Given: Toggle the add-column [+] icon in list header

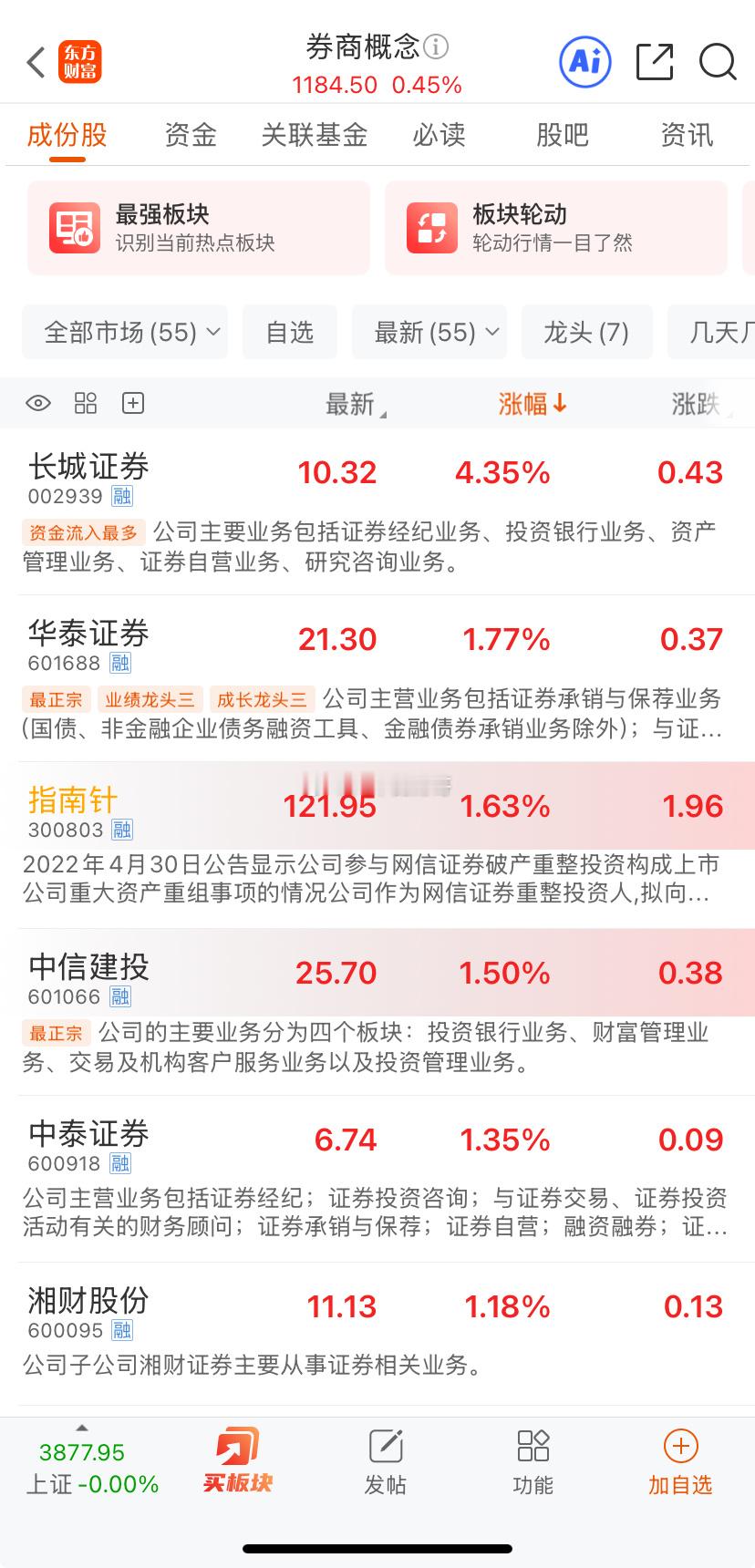Looking at the screenshot, I should coord(134,402).
